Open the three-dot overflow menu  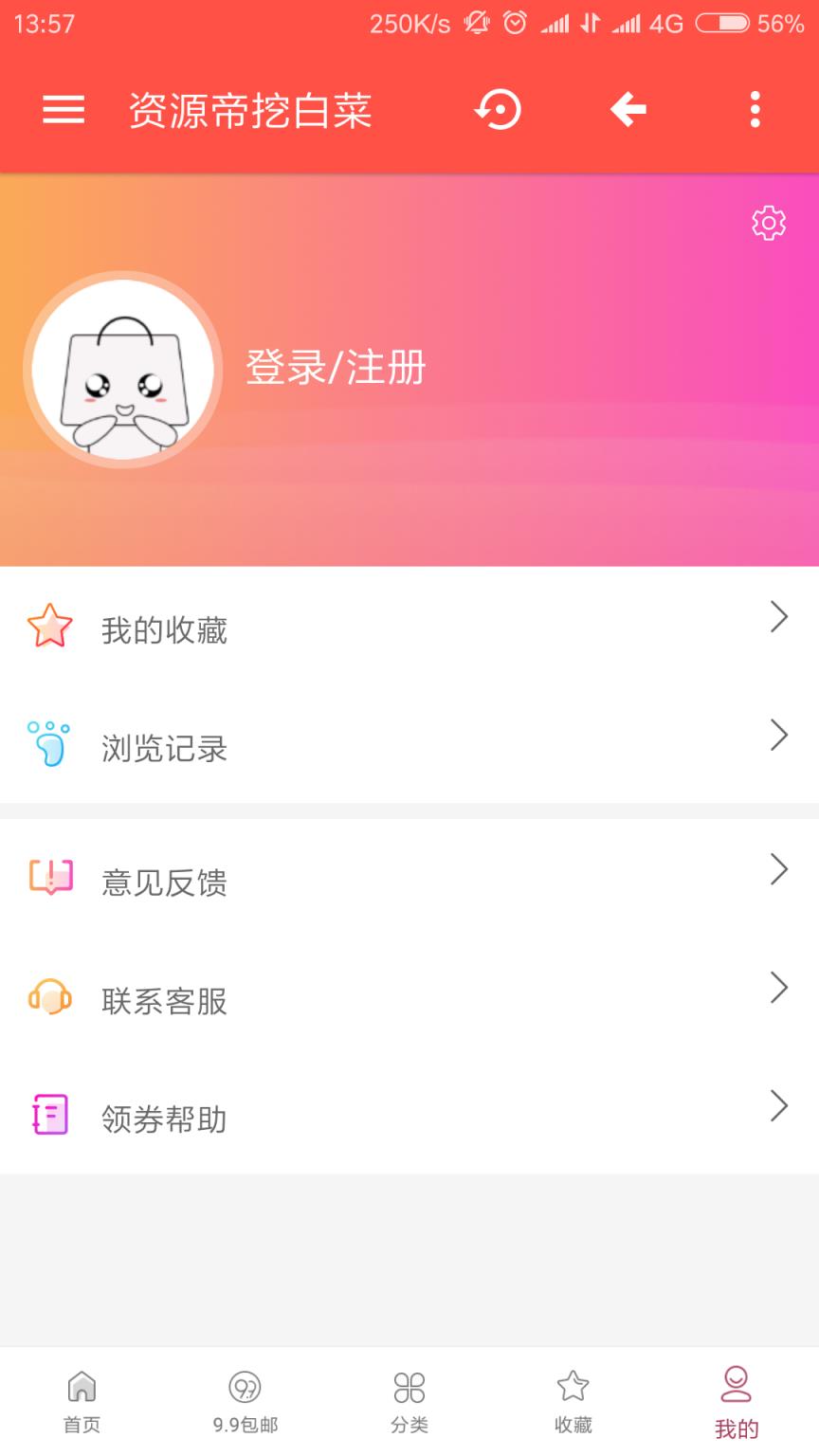(x=755, y=109)
